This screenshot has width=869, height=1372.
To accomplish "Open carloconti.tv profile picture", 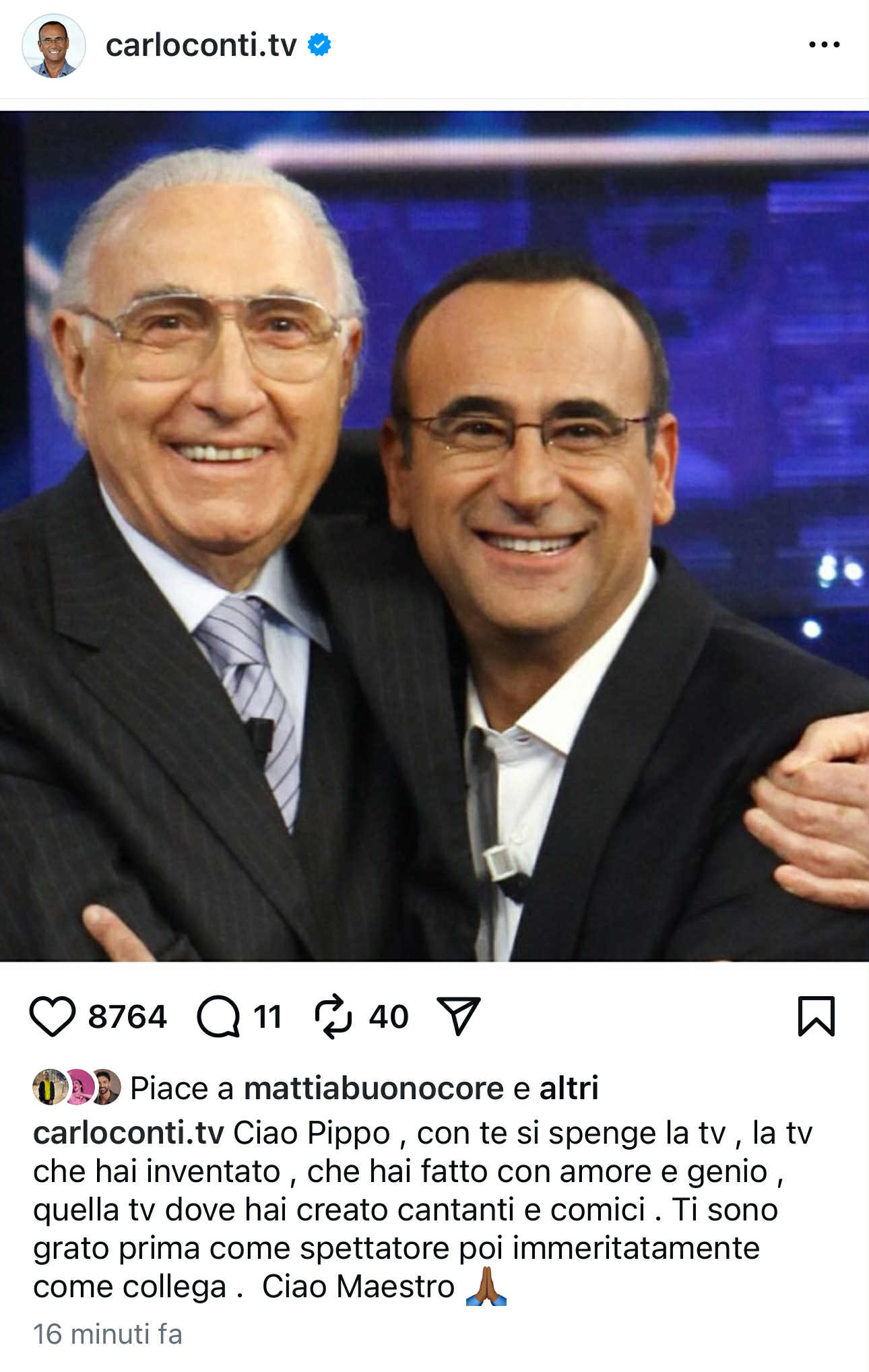I will coord(53,46).
